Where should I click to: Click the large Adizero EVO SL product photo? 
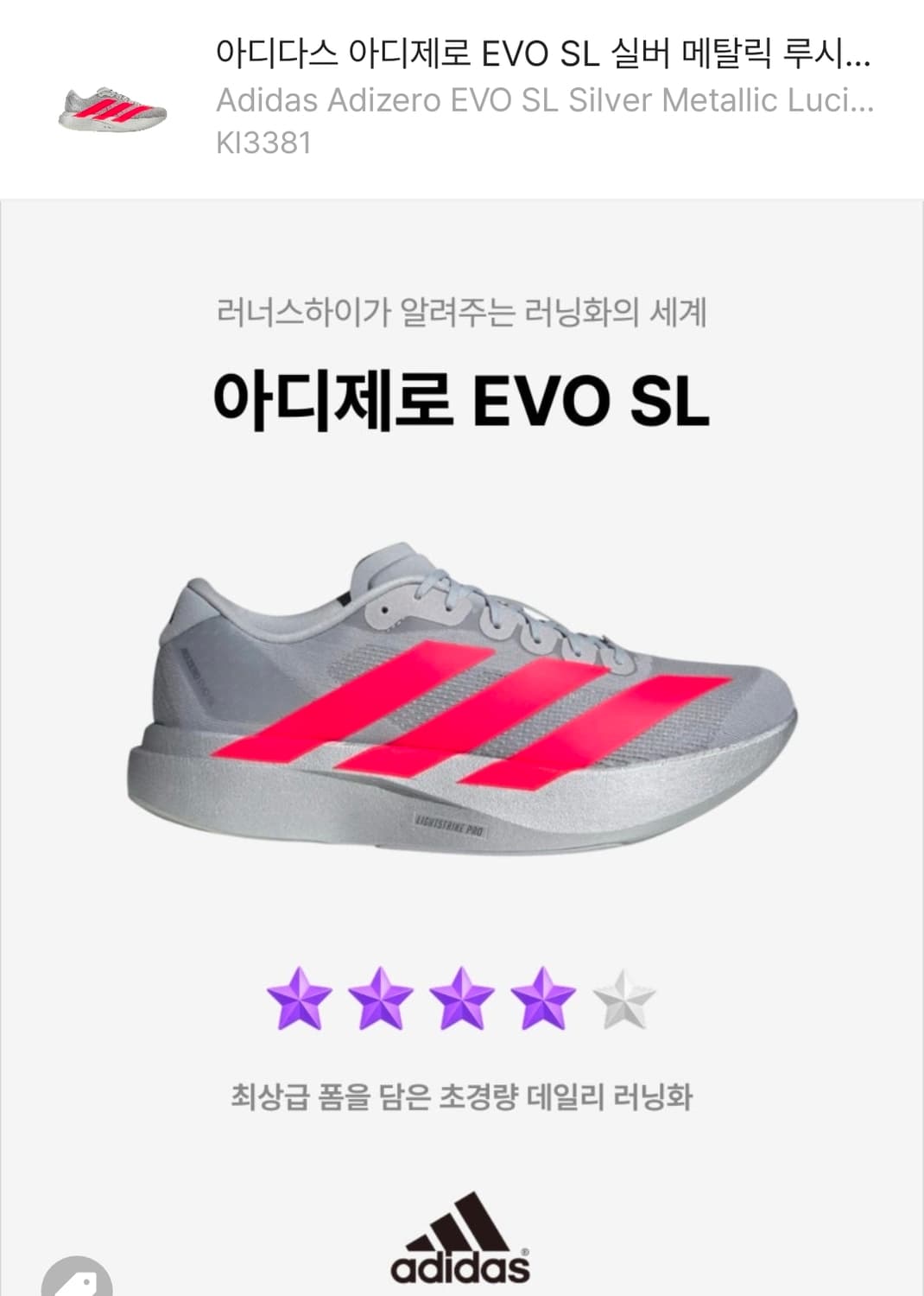pyautogui.click(x=461, y=700)
